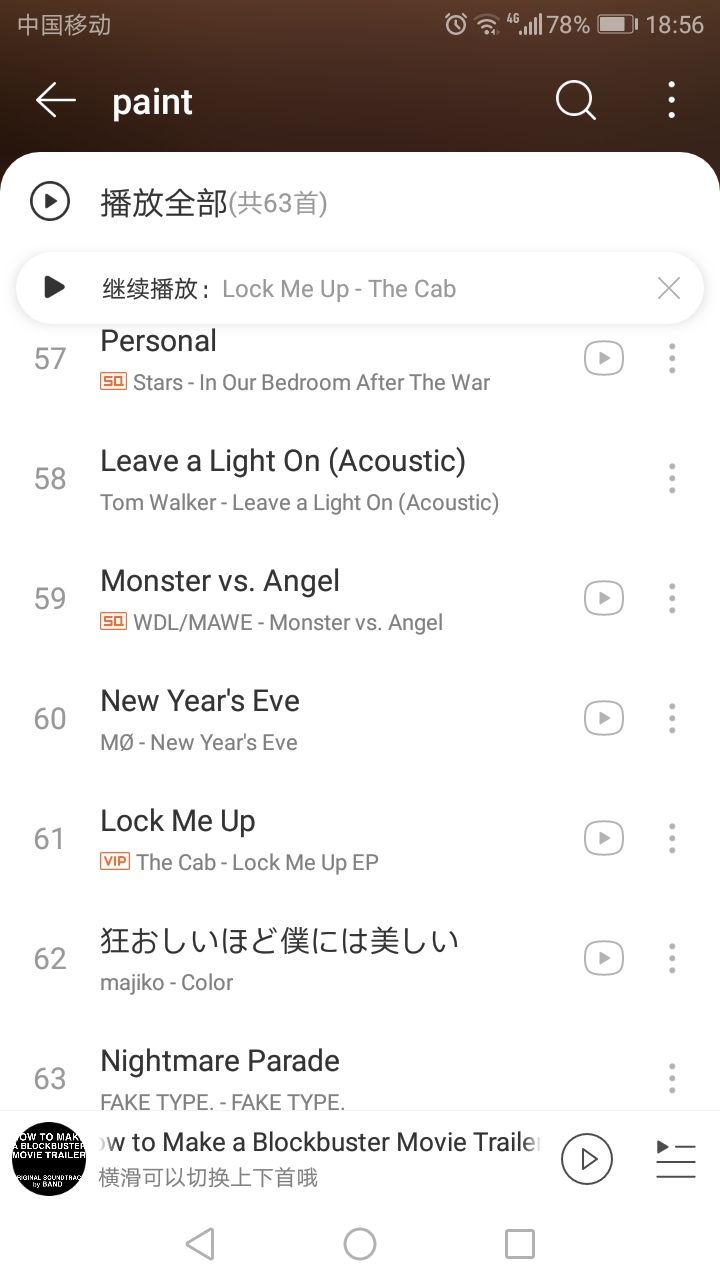Watch the video for Monster vs. Angel

(603, 598)
